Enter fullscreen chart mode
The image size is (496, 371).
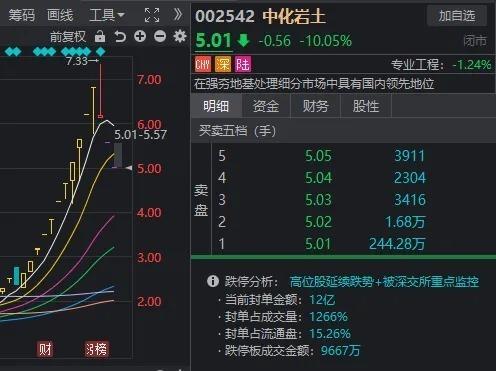coord(152,15)
